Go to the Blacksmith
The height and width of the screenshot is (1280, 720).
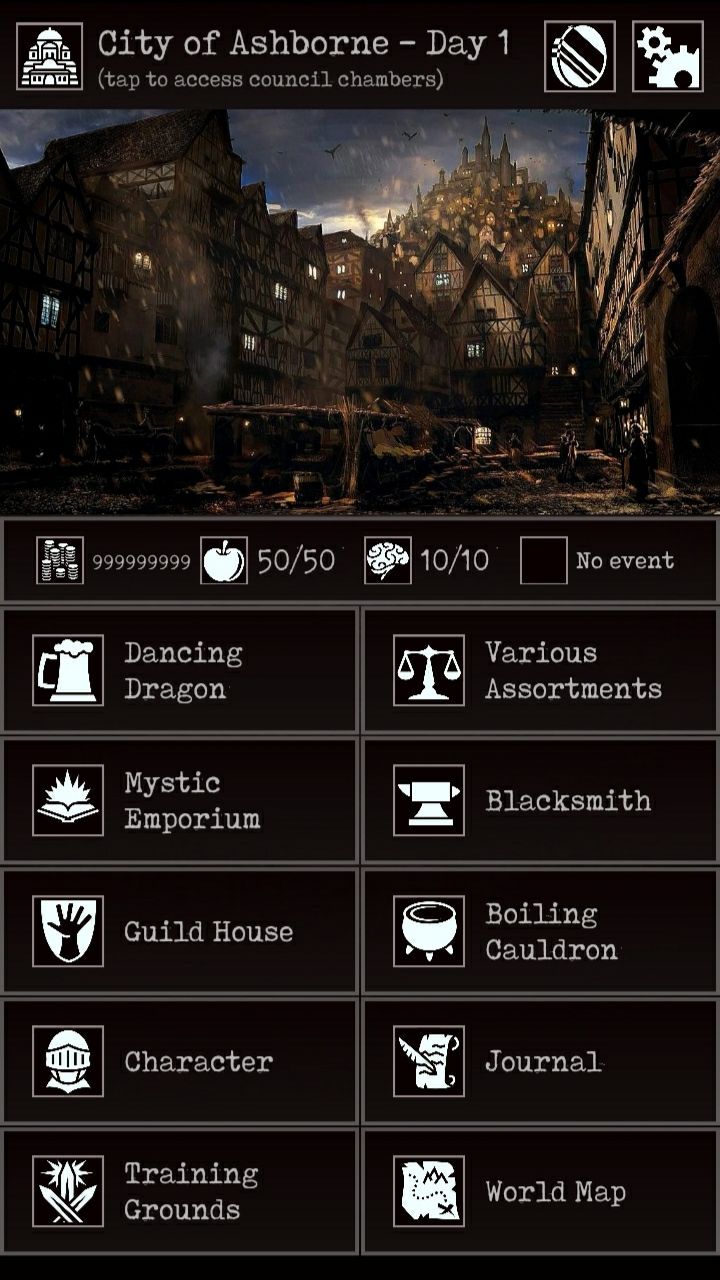pyautogui.click(x=540, y=801)
